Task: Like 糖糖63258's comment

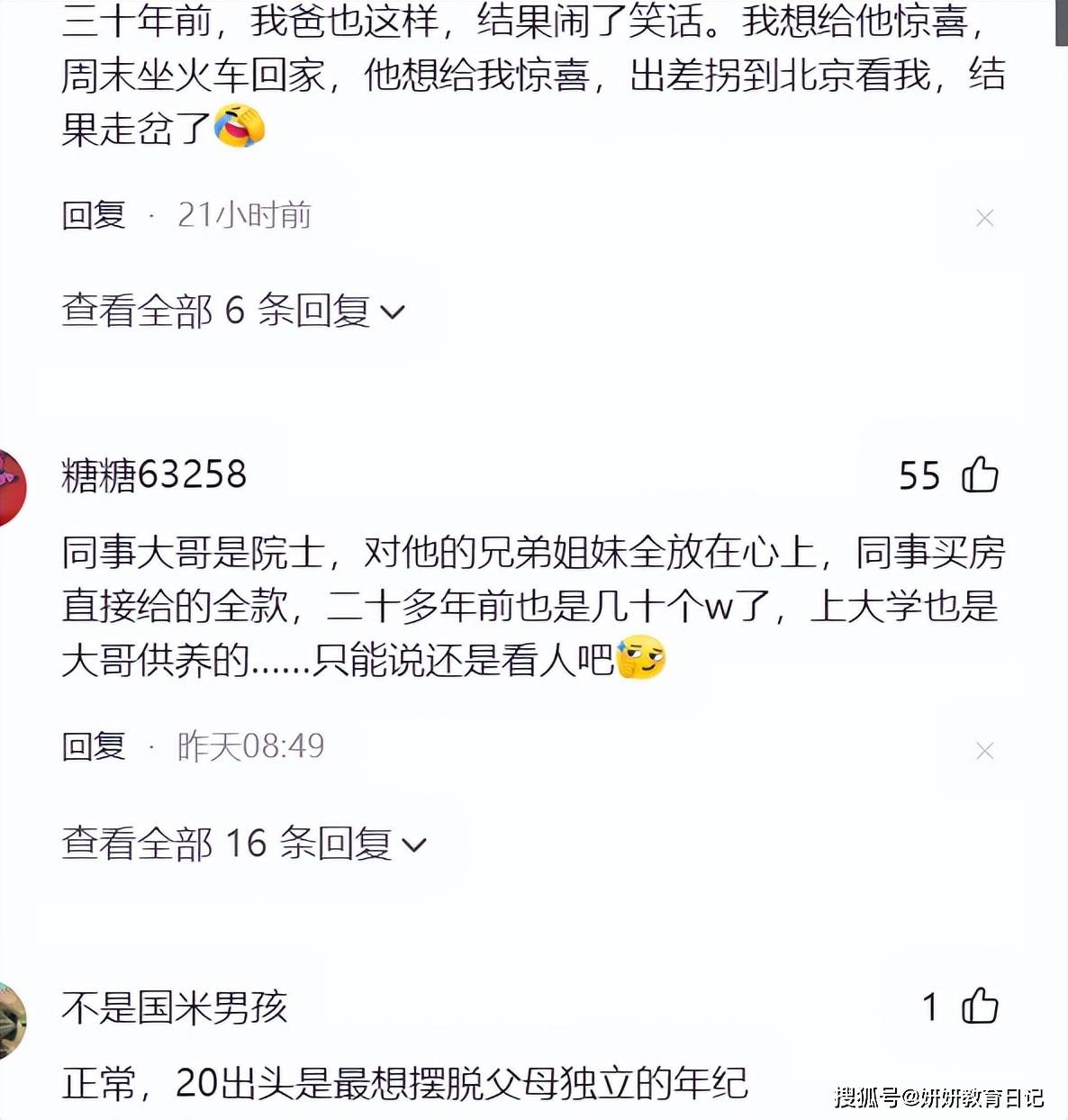Action: 980,475
